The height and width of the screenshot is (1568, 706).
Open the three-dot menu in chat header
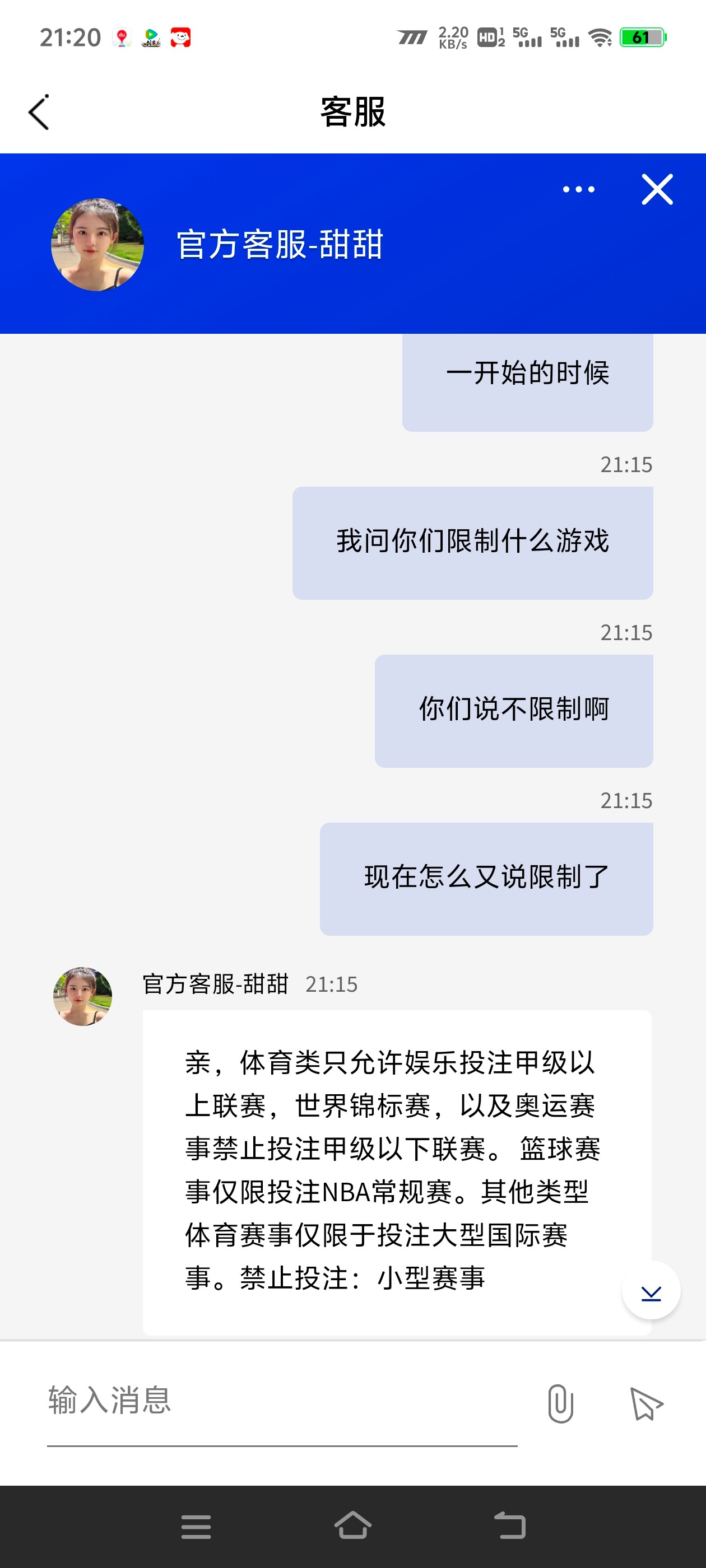578,189
